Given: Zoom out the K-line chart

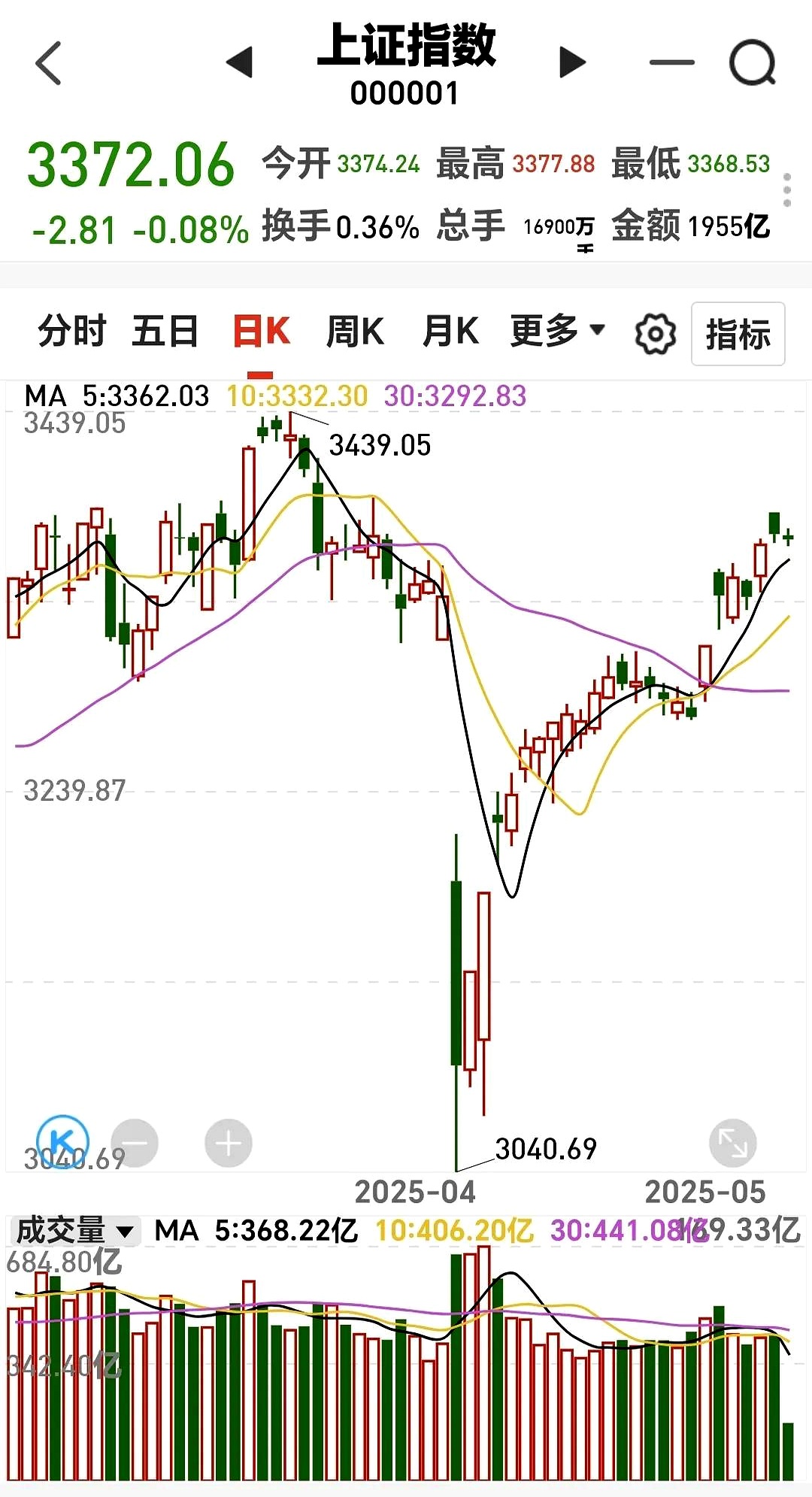Looking at the screenshot, I should coord(135,1144).
